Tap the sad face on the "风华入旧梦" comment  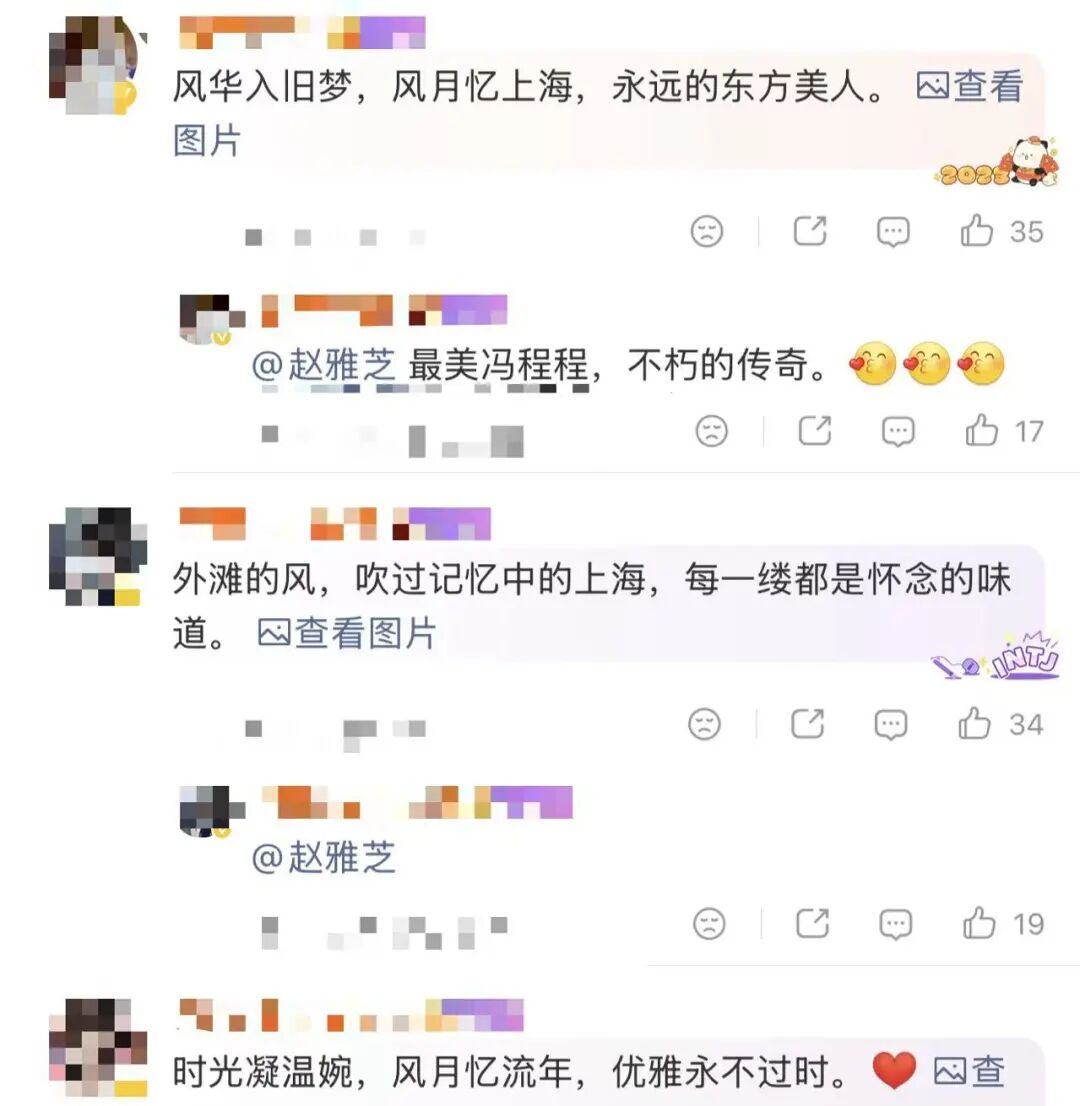(x=707, y=232)
